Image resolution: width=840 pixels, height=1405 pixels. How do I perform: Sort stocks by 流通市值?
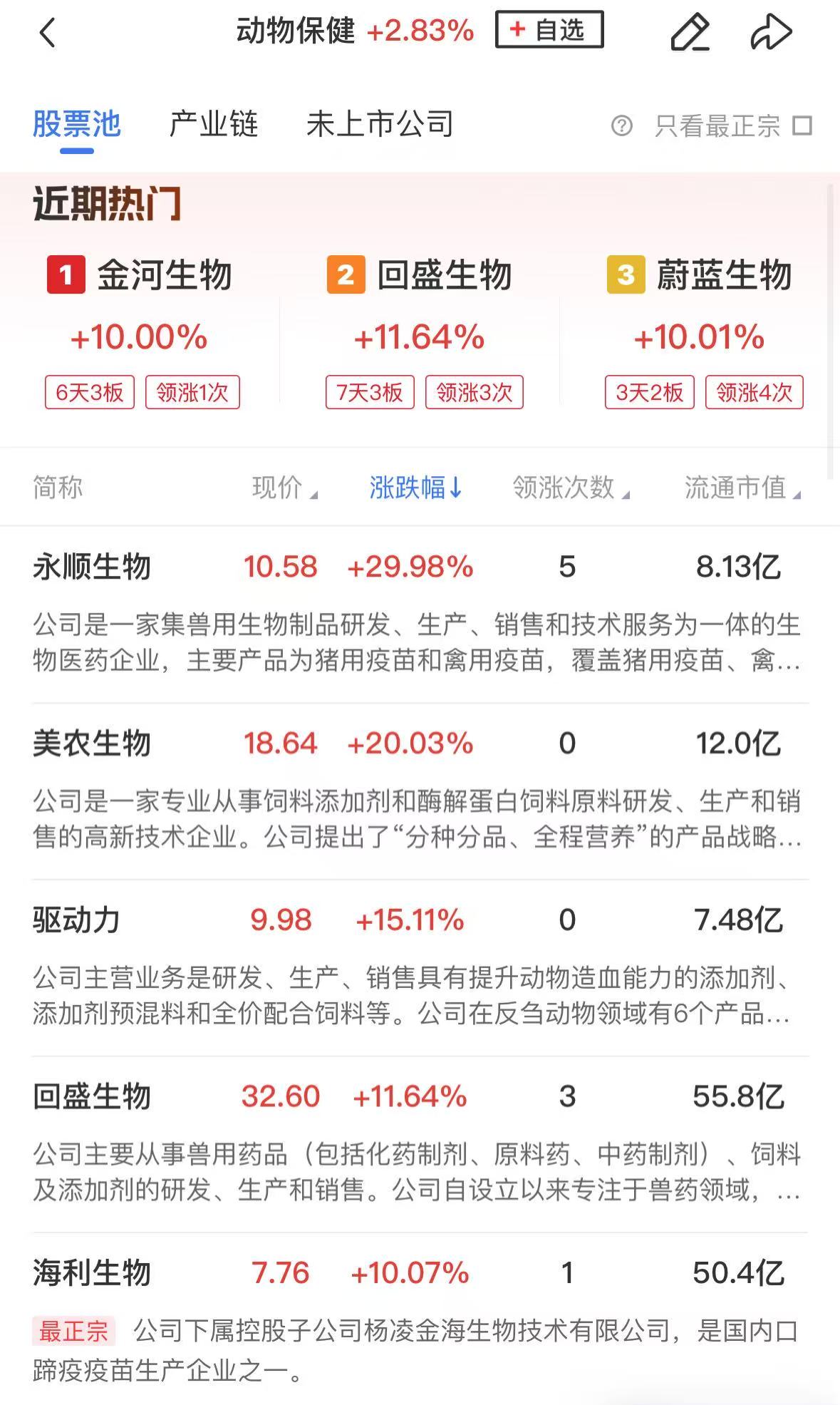point(742,488)
